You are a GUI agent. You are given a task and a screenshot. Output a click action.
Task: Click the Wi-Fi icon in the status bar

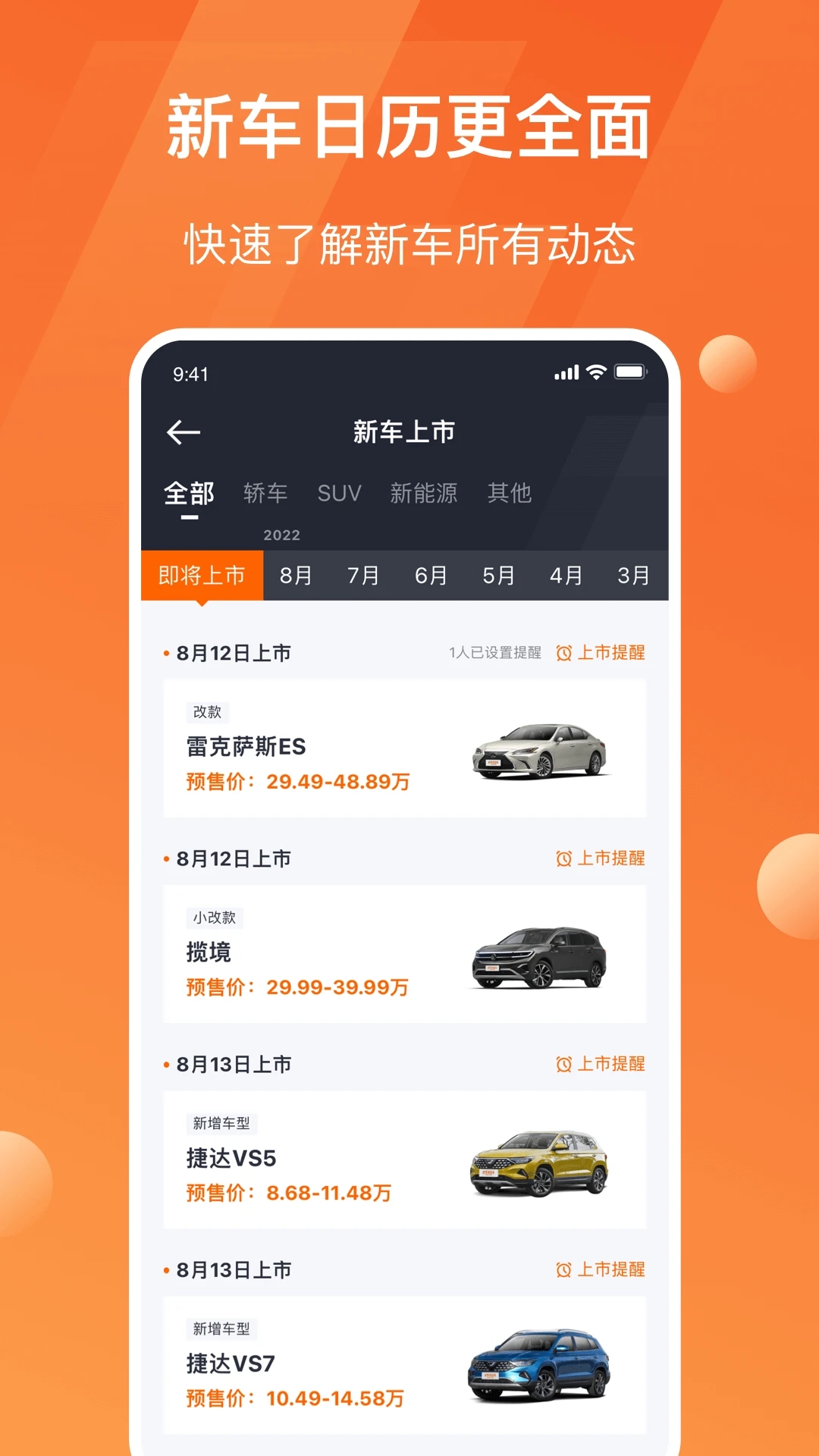[596, 372]
